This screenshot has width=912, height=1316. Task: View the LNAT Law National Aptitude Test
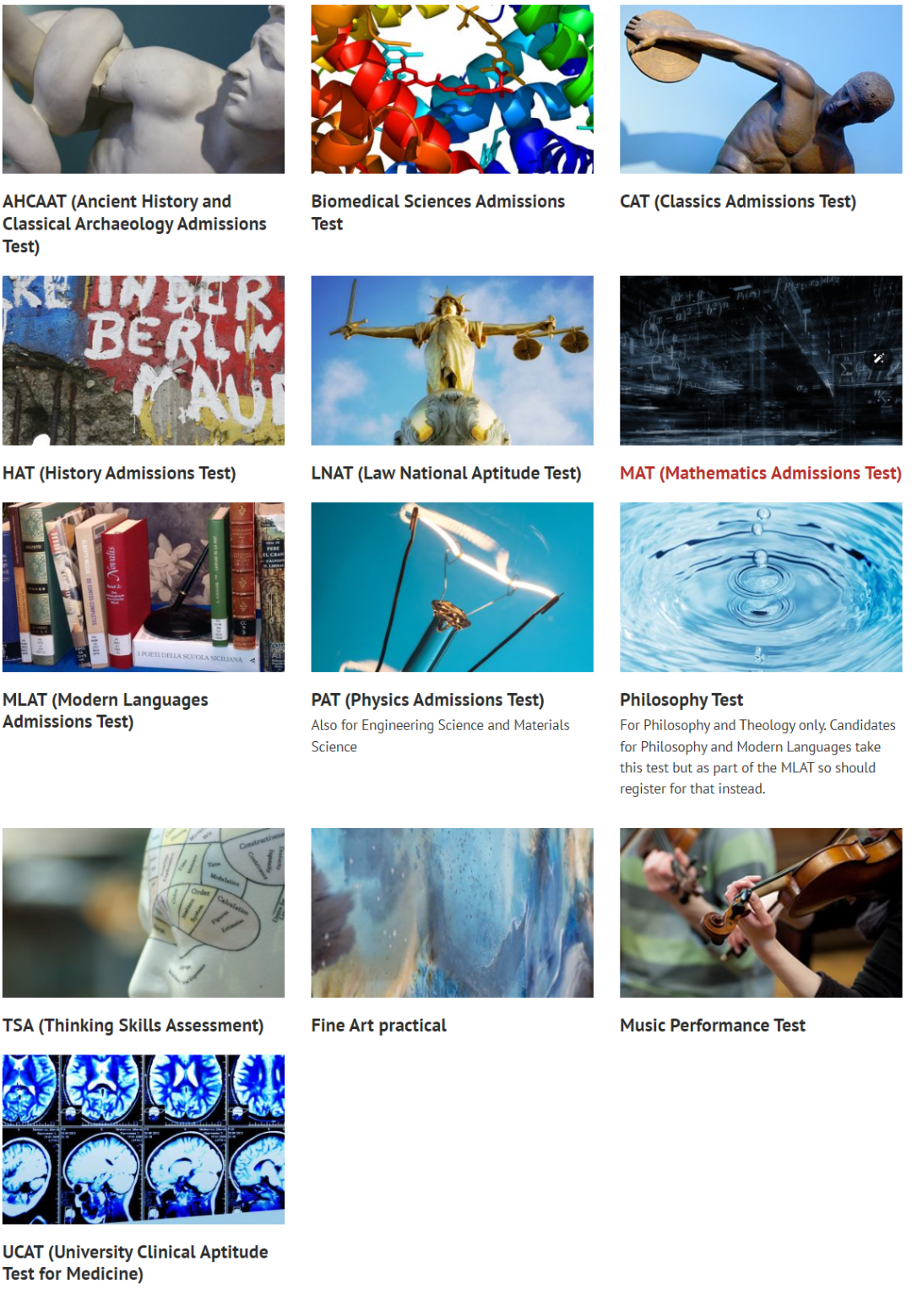click(x=446, y=473)
